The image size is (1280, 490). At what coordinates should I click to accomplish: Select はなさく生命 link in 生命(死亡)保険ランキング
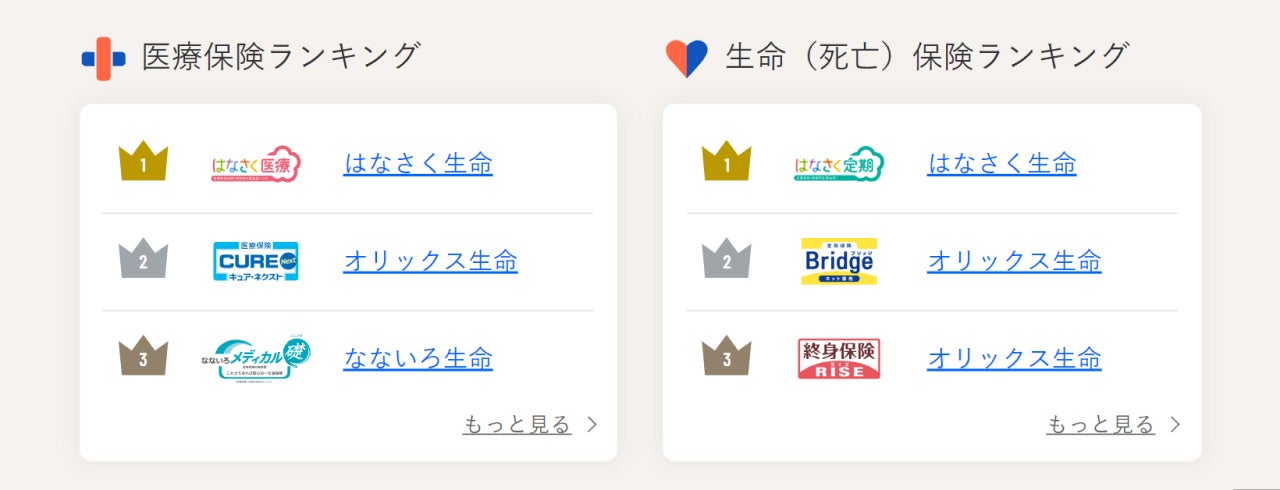pyautogui.click(x=1001, y=163)
